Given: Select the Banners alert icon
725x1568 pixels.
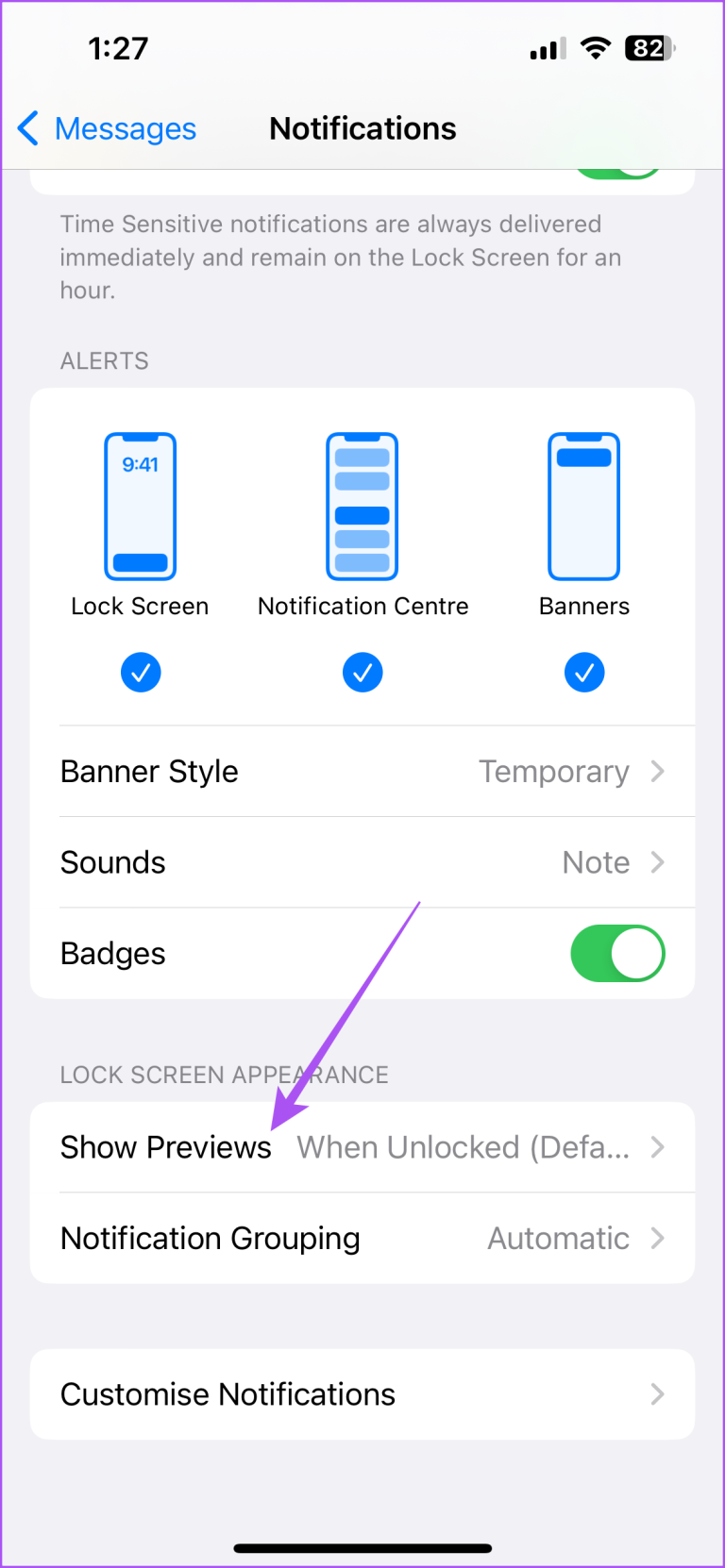Looking at the screenshot, I should click(584, 507).
